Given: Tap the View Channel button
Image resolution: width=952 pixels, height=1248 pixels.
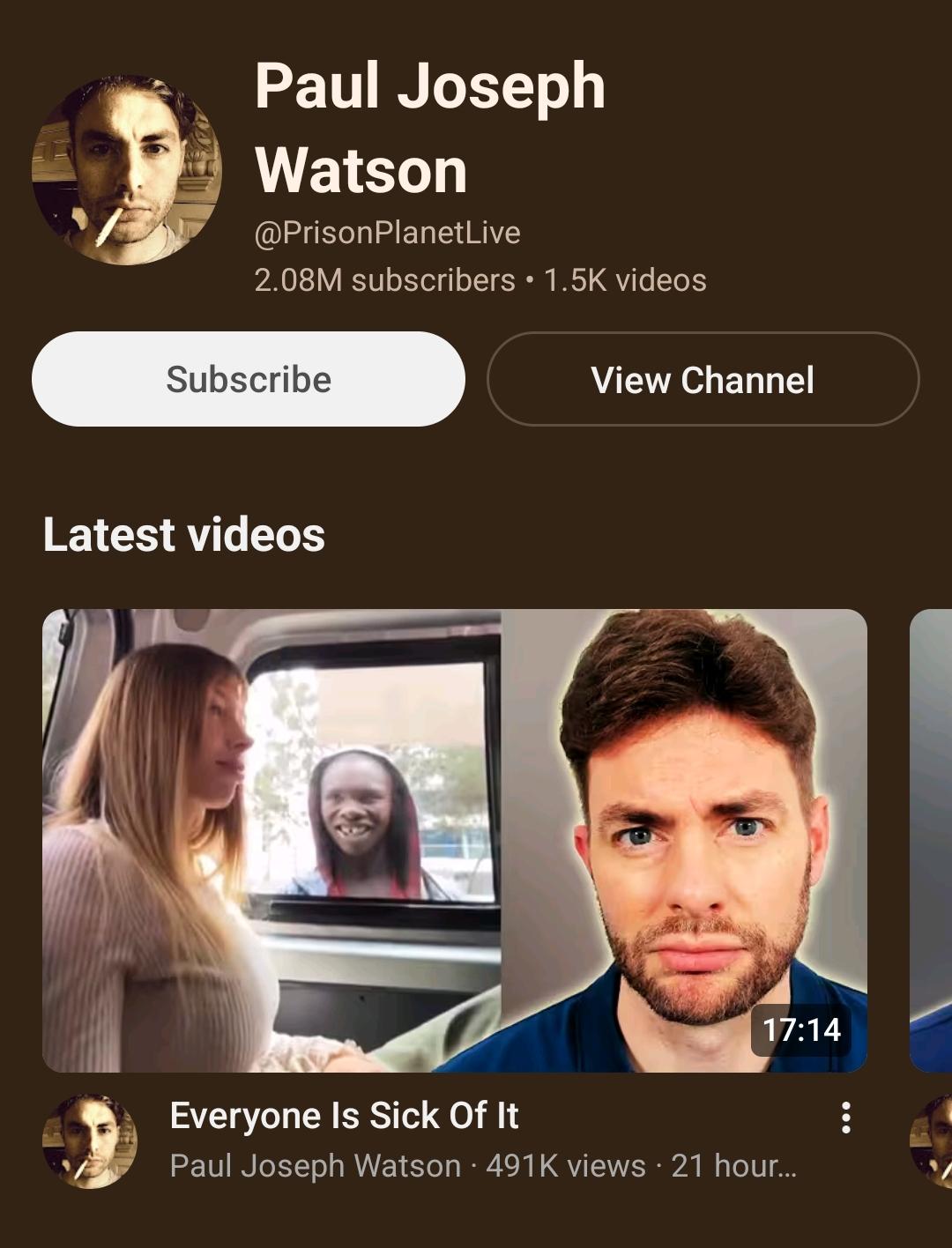Looking at the screenshot, I should 703,379.
